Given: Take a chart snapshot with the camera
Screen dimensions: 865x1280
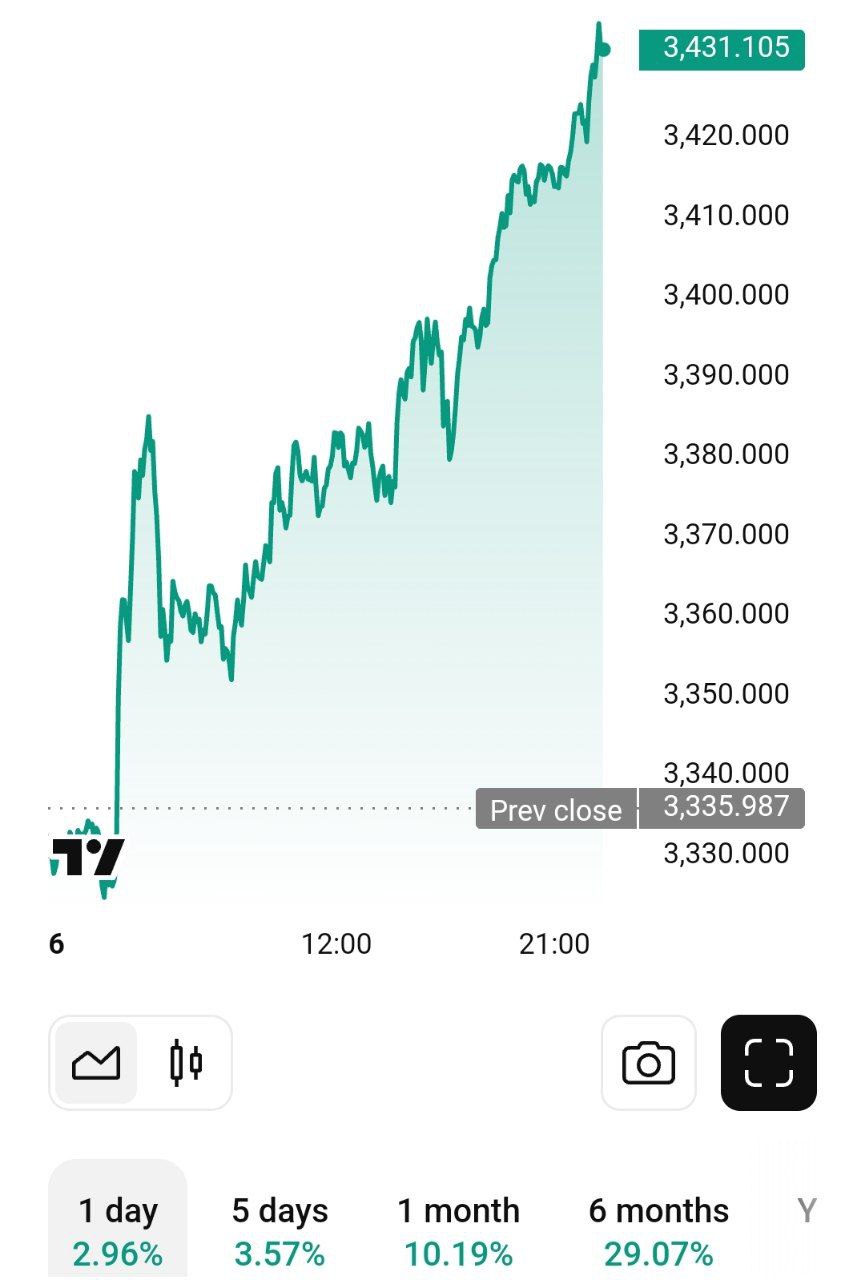Looking at the screenshot, I should pyautogui.click(x=648, y=1063).
